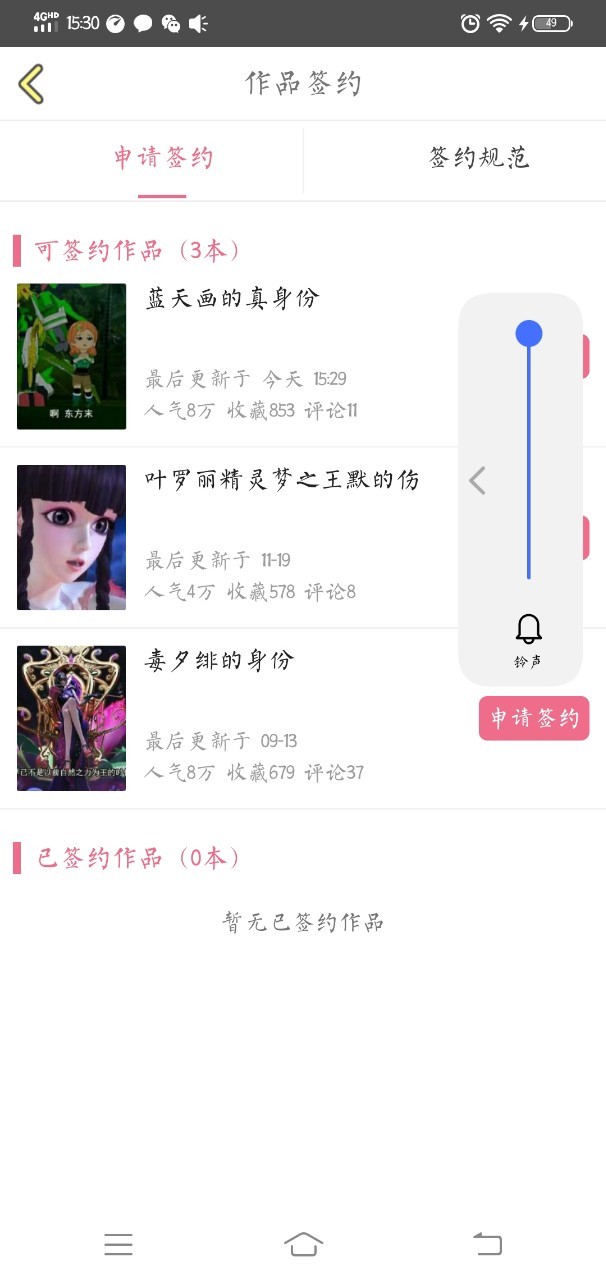Screen dimensions: 606x1280
Task: Expand the volume panel chevron
Action: 478,481
